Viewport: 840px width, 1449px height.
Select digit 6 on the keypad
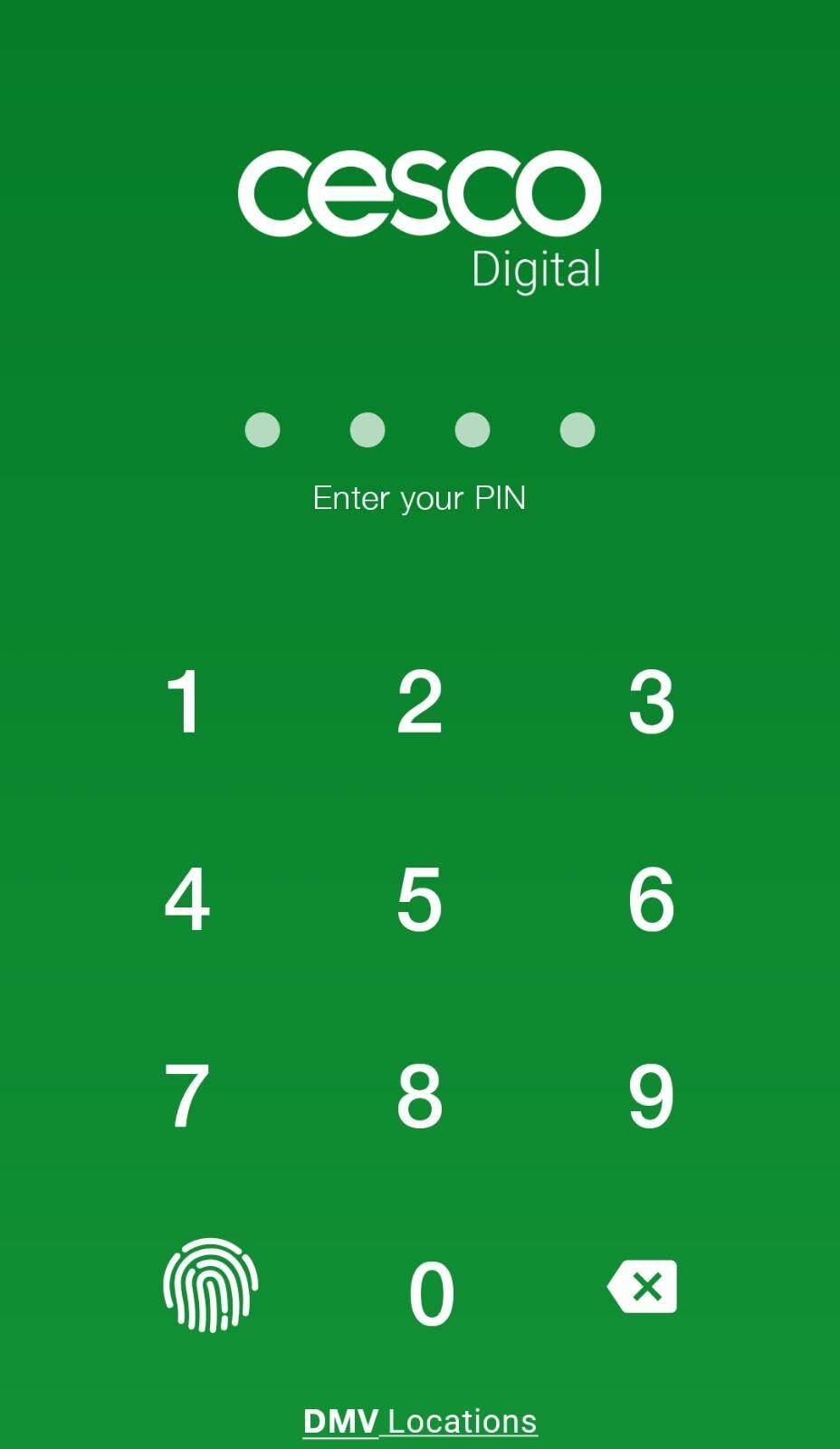[652, 898]
